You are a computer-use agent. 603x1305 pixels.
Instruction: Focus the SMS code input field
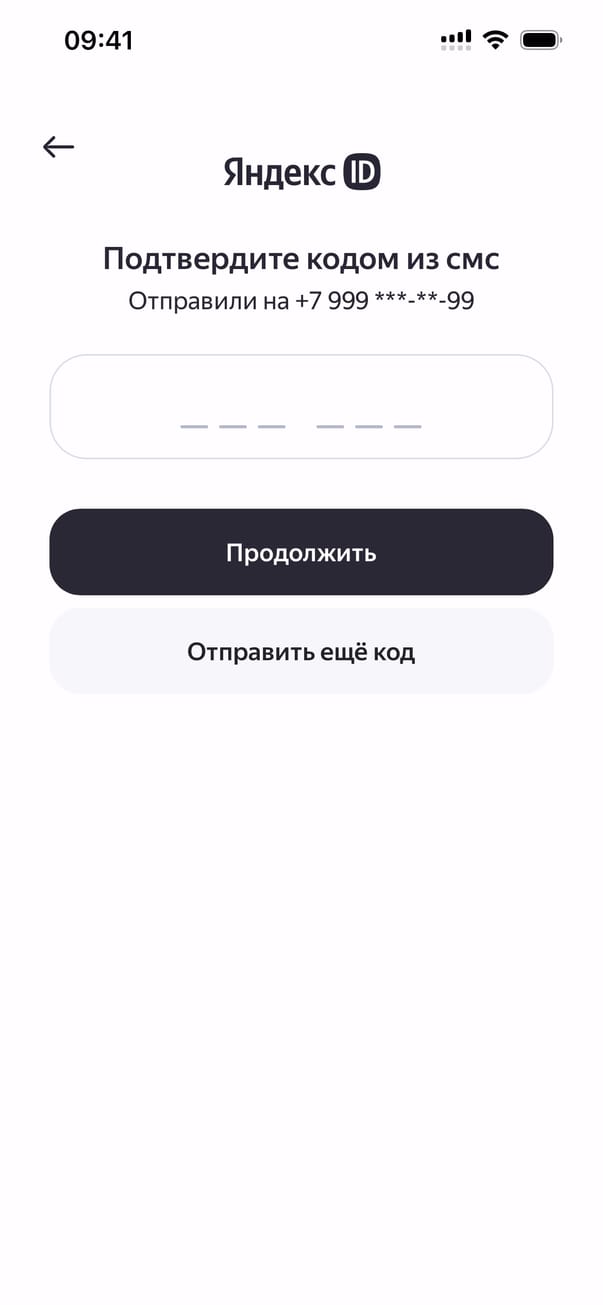click(x=301, y=407)
